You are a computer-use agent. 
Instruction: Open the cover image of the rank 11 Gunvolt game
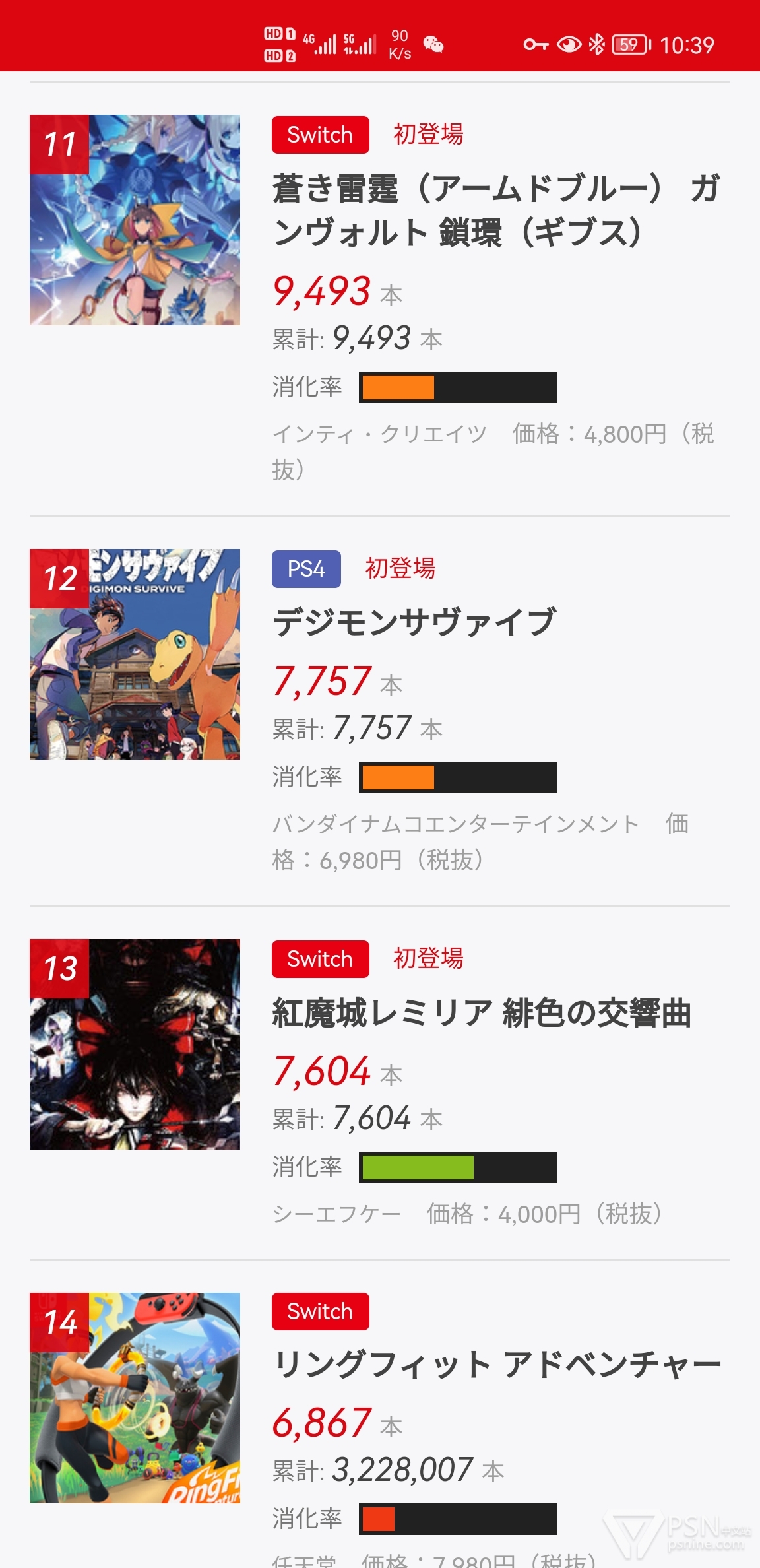(x=135, y=220)
